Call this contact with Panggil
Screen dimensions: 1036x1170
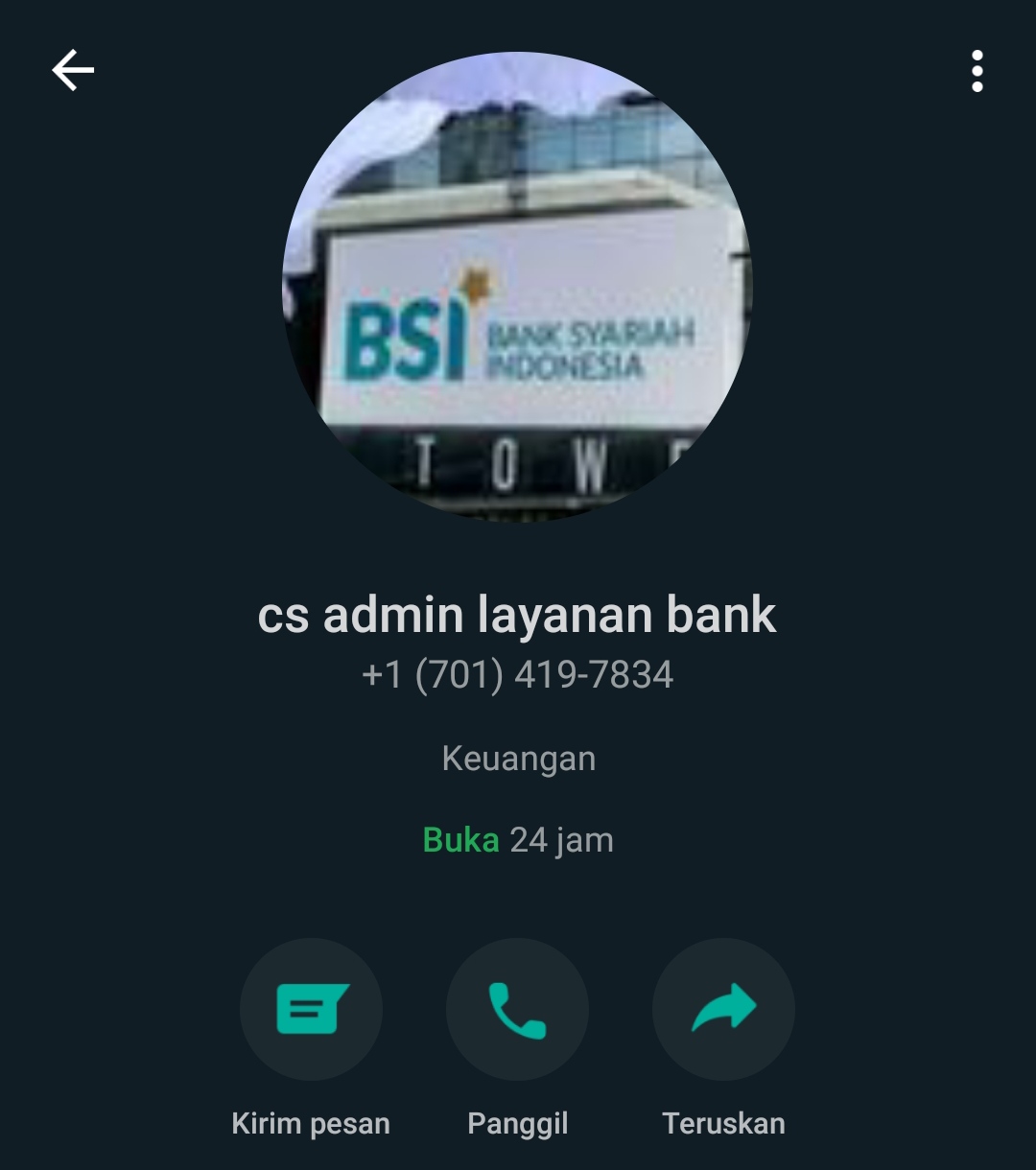coord(517,1010)
